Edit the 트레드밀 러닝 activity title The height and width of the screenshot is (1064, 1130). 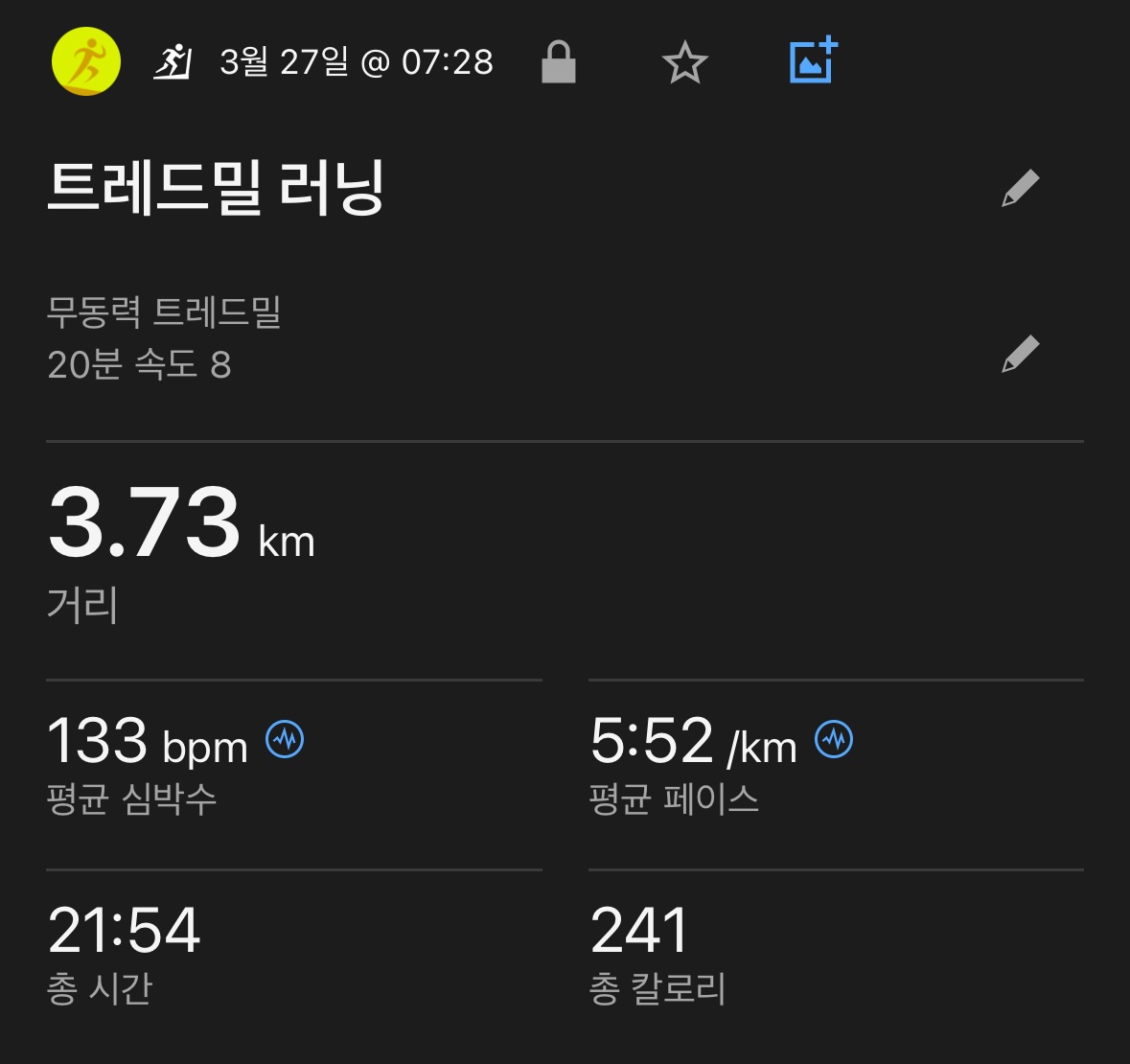pyautogui.click(x=1020, y=188)
